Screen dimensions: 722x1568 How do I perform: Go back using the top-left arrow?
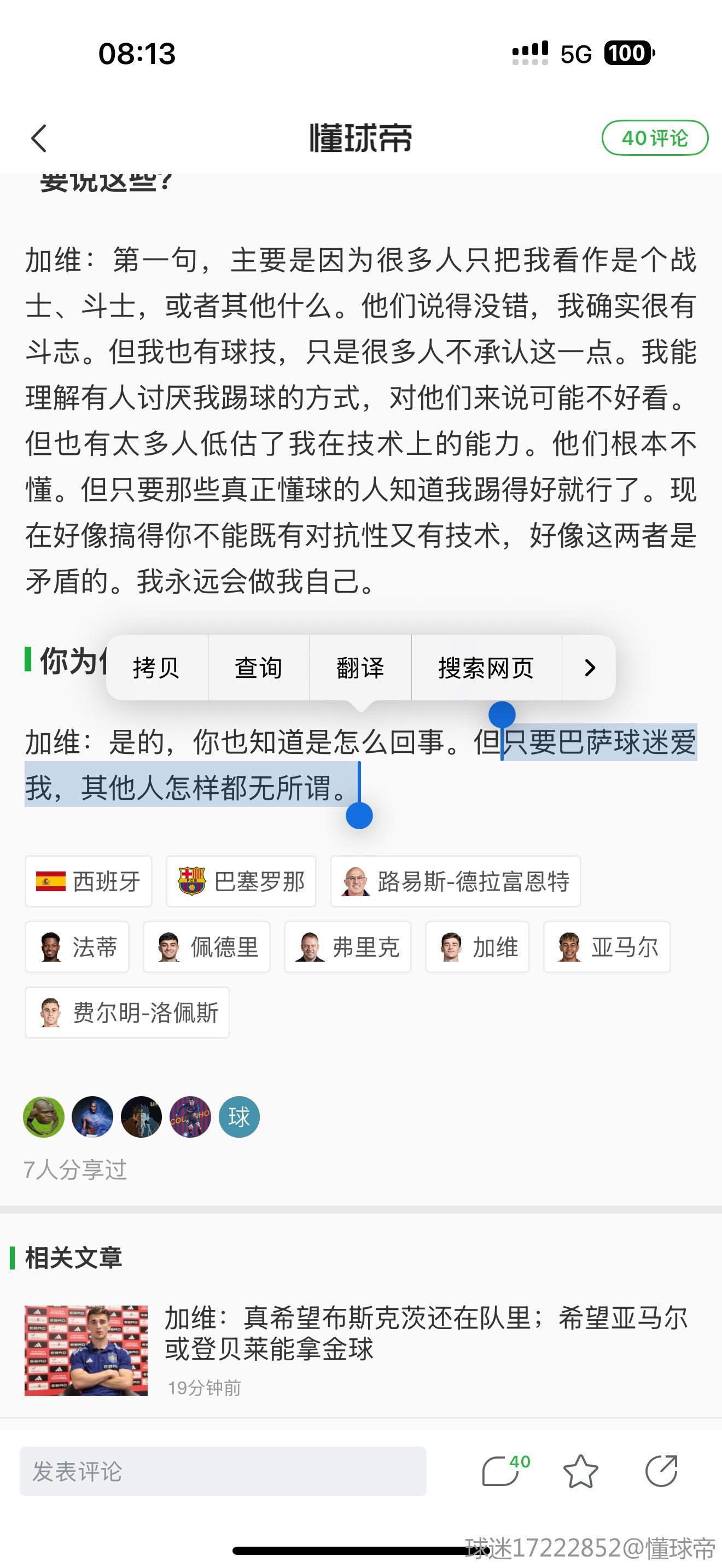pos(39,138)
